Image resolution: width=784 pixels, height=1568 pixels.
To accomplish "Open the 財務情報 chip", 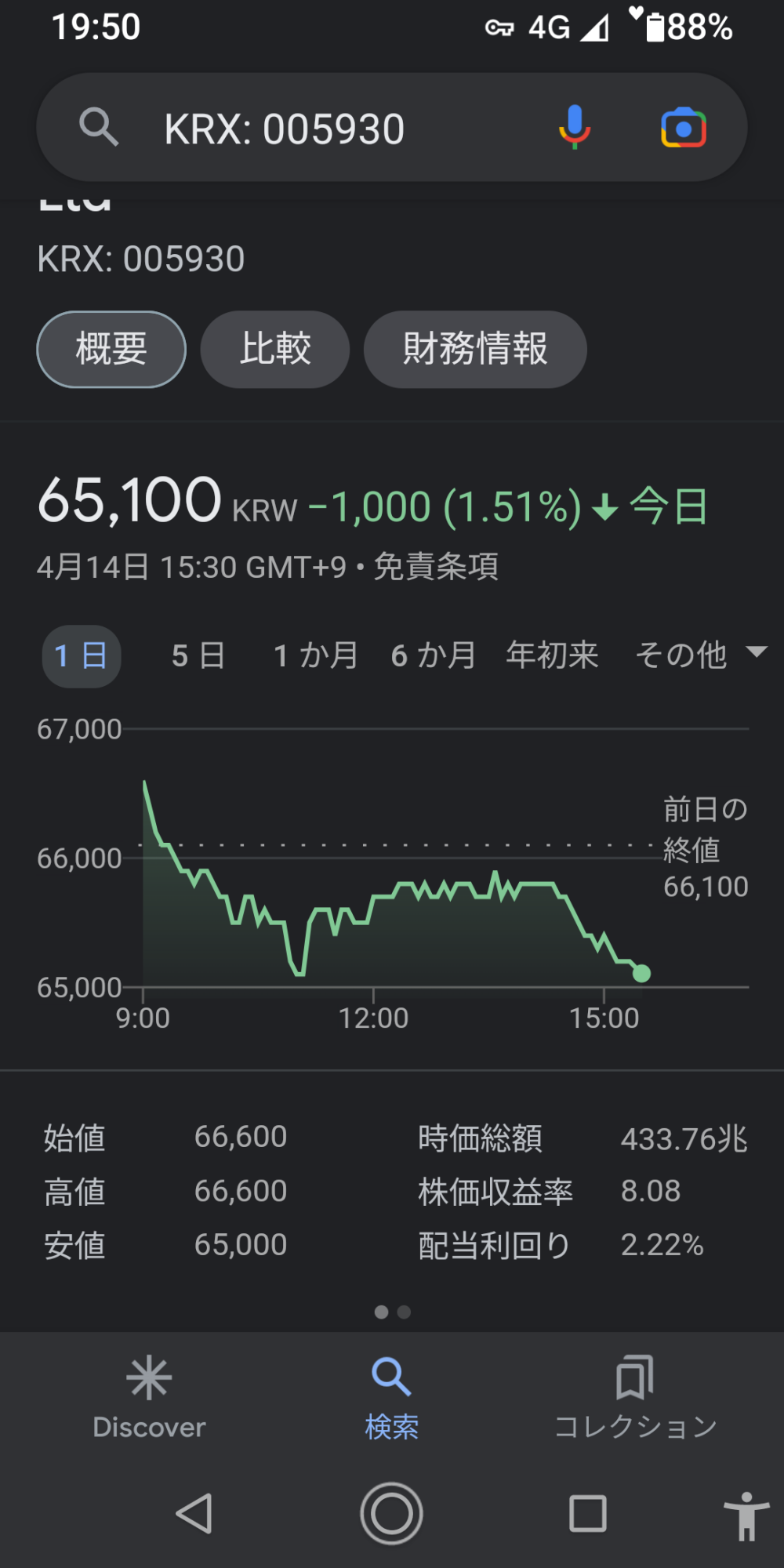I will point(475,349).
